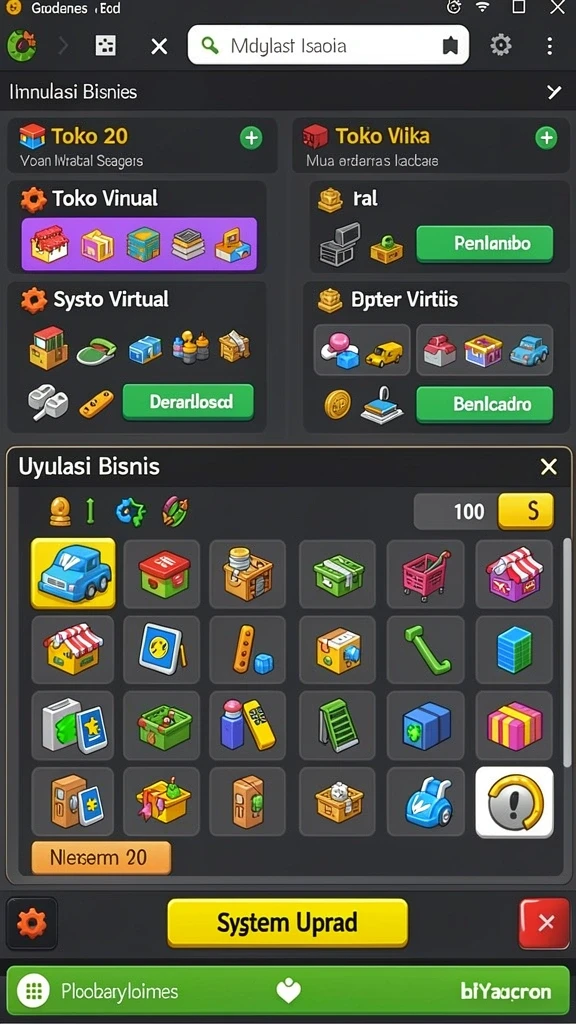Open the three-dot overflow menu

click(x=550, y=45)
